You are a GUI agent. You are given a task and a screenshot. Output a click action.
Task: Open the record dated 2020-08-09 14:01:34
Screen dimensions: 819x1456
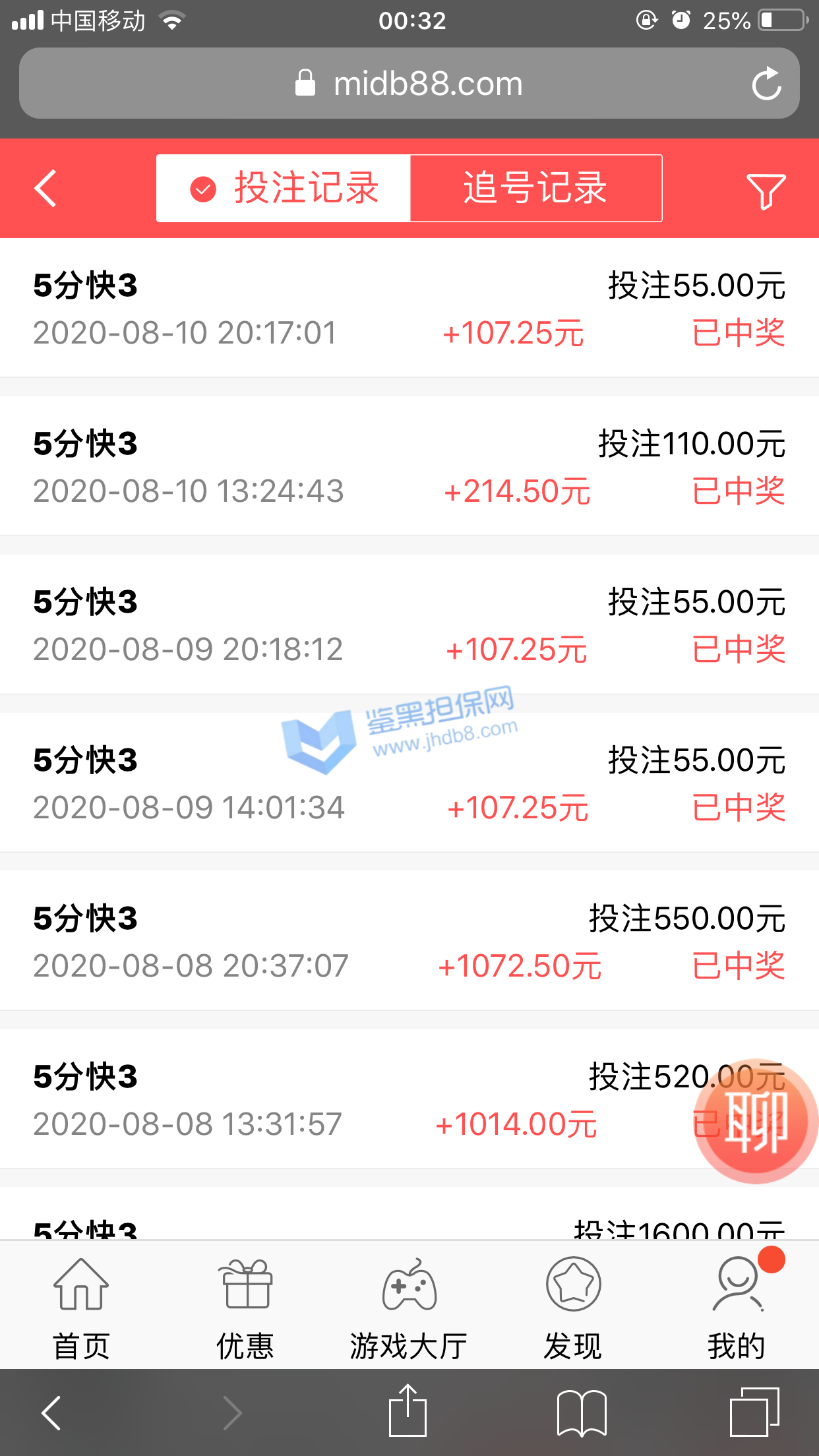point(409,783)
